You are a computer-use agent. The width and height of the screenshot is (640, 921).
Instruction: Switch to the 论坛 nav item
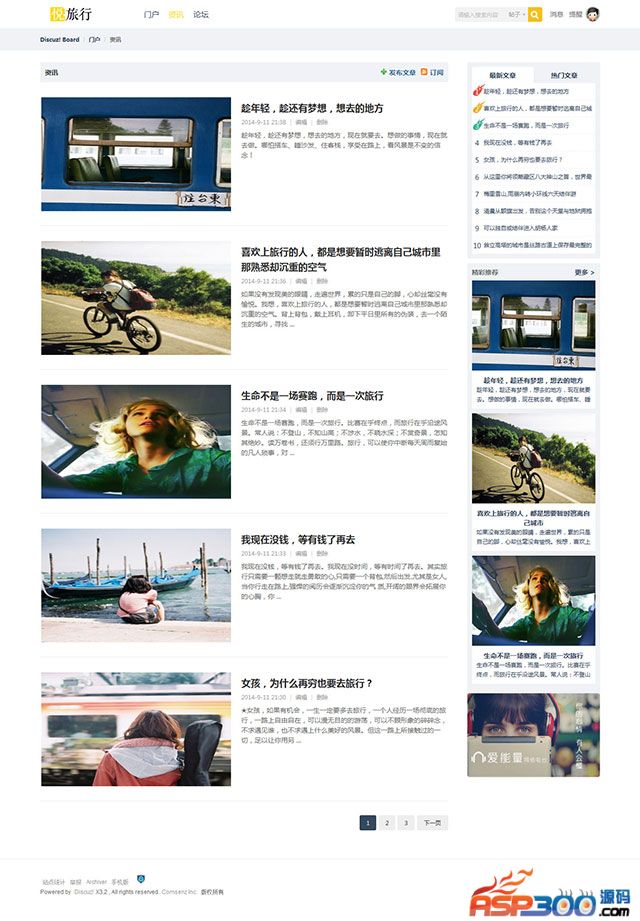[201, 15]
